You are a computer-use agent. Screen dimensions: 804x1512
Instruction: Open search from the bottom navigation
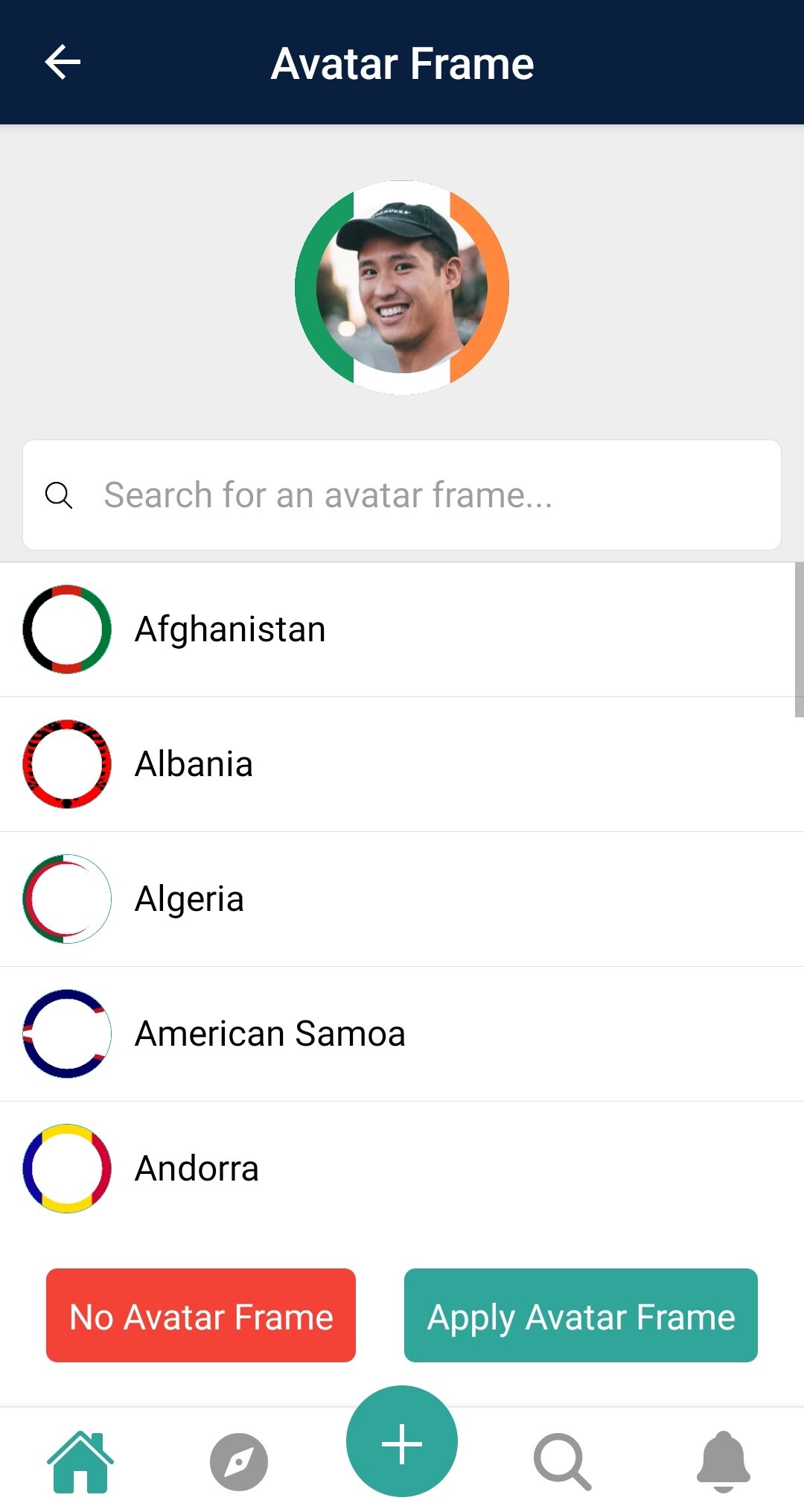562,1460
